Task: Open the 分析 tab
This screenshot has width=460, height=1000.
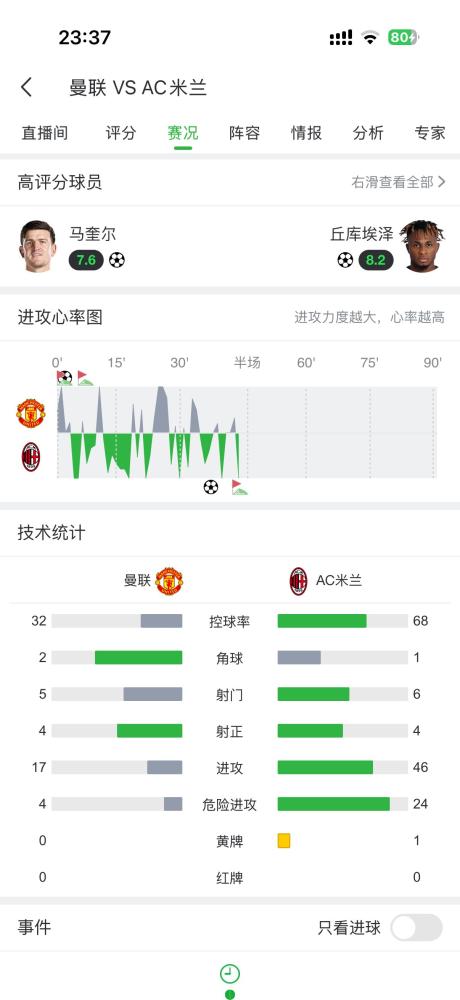Action: [368, 133]
